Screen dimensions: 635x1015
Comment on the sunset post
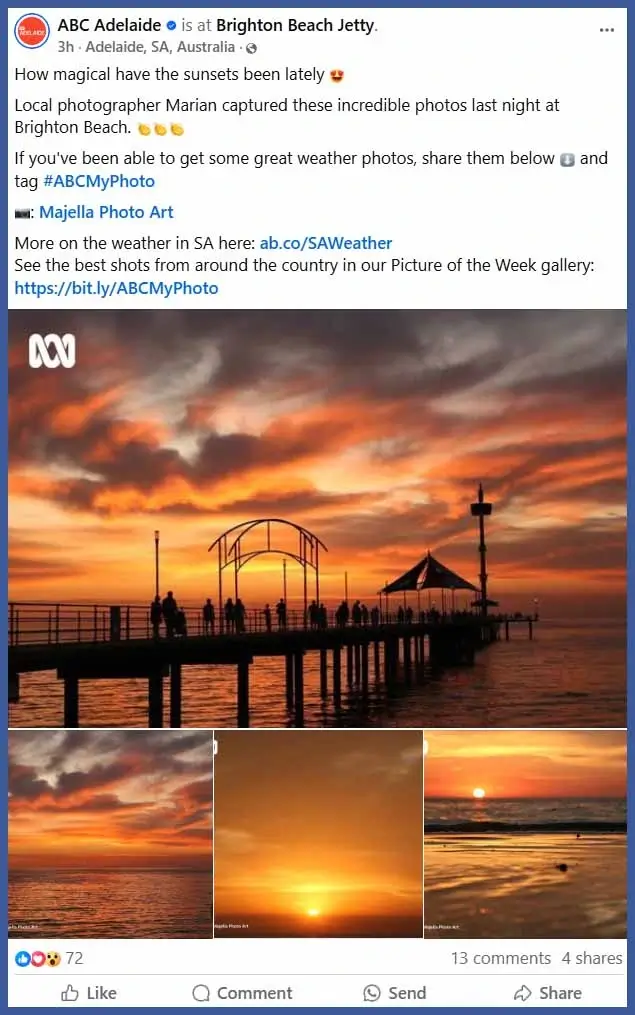pyautogui.click(x=242, y=993)
